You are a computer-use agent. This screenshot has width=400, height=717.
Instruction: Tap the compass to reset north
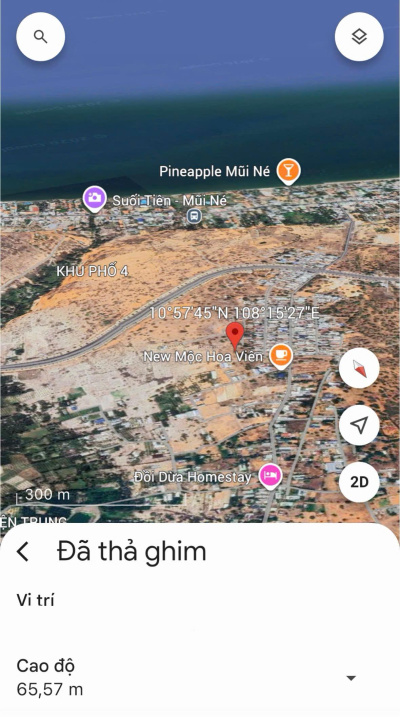[x=359, y=368]
